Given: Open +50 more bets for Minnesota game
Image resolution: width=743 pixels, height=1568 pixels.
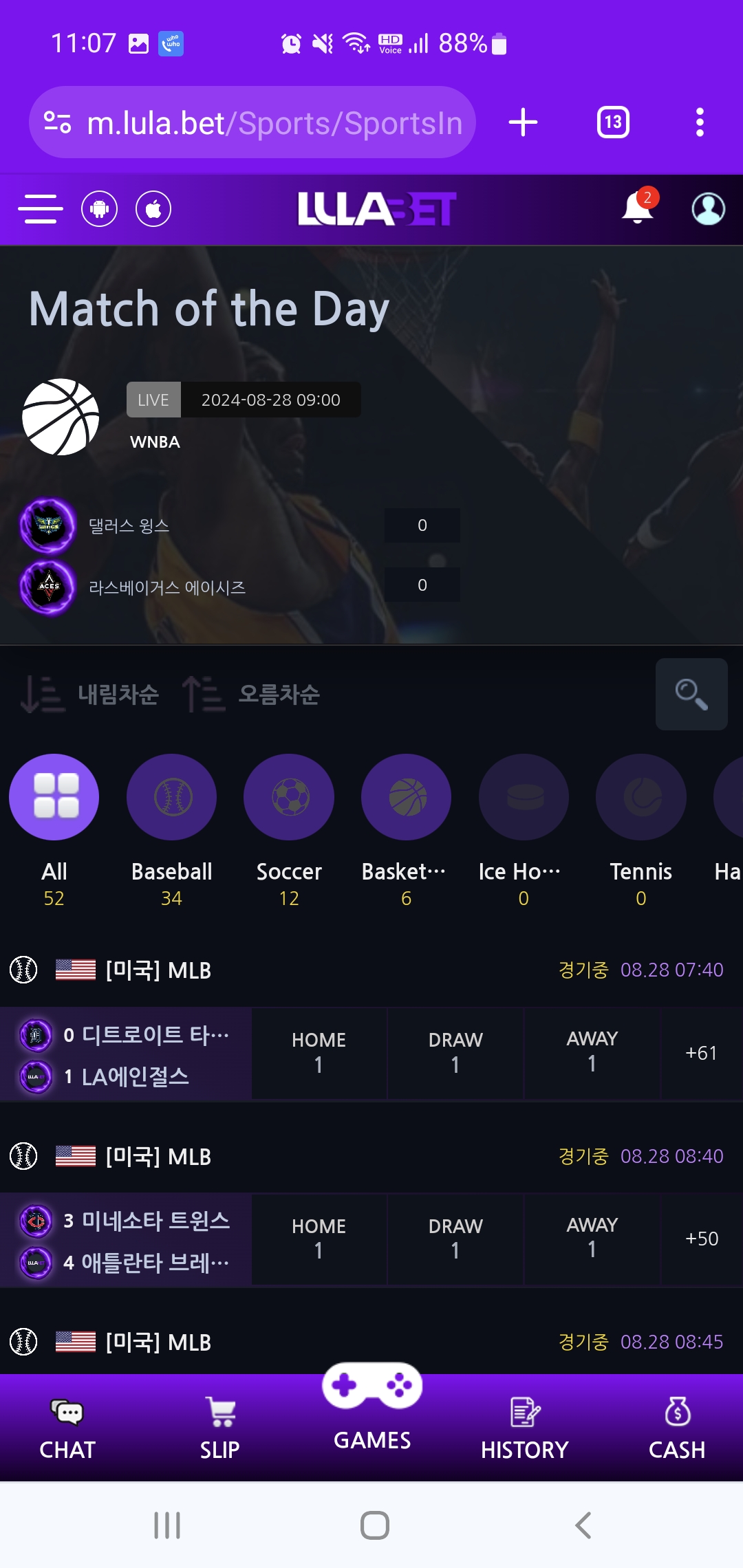Looking at the screenshot, I should [x=701, y=1239].
